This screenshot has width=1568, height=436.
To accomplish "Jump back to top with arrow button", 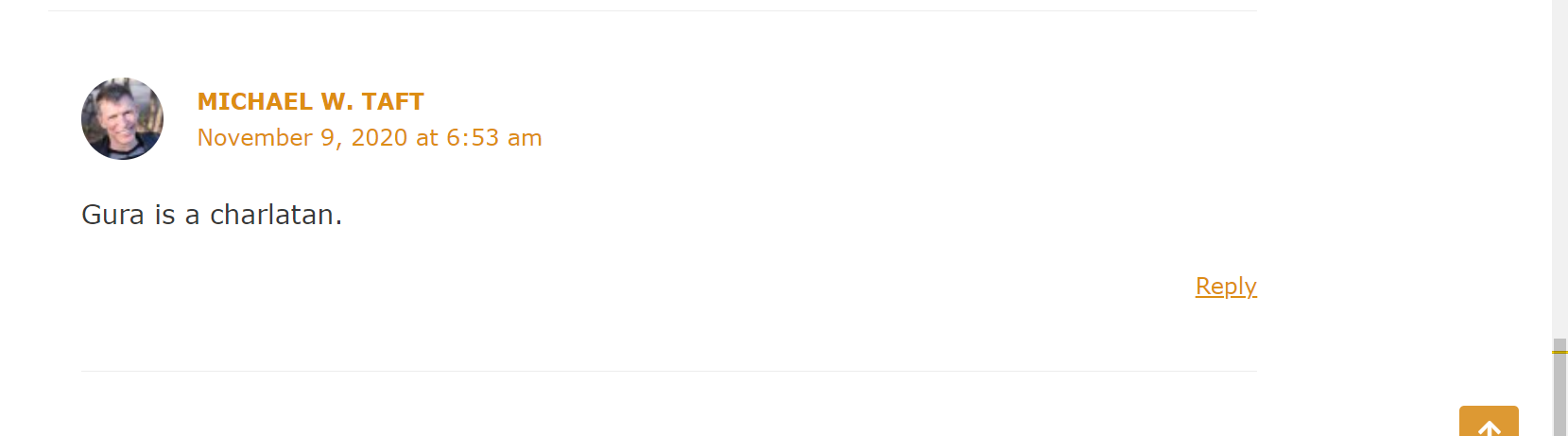I will (x=1489, y=424).
